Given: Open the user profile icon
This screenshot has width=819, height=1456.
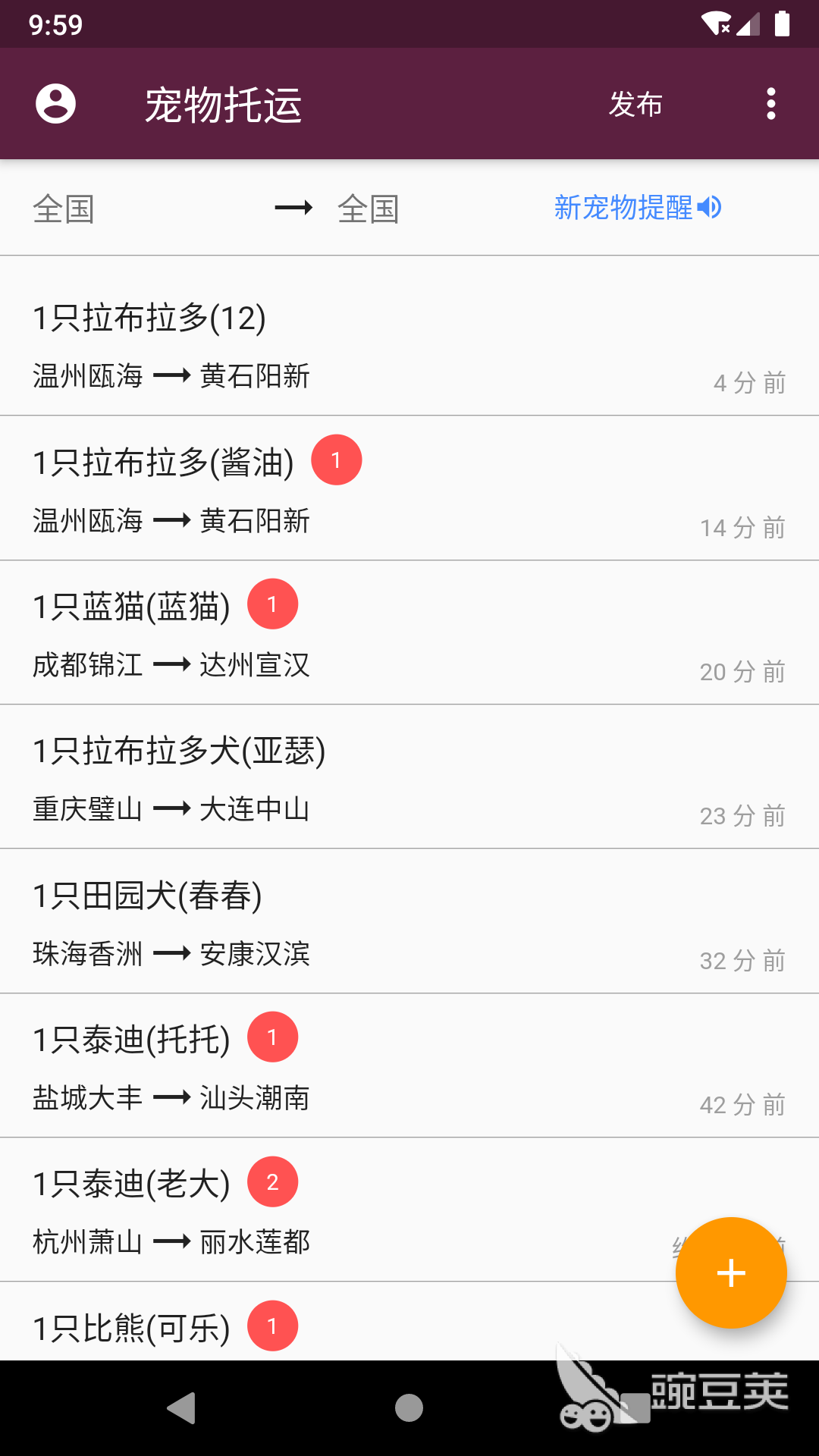Looking at the screenshot, I should pyautogui.click(x=55, y=104).
